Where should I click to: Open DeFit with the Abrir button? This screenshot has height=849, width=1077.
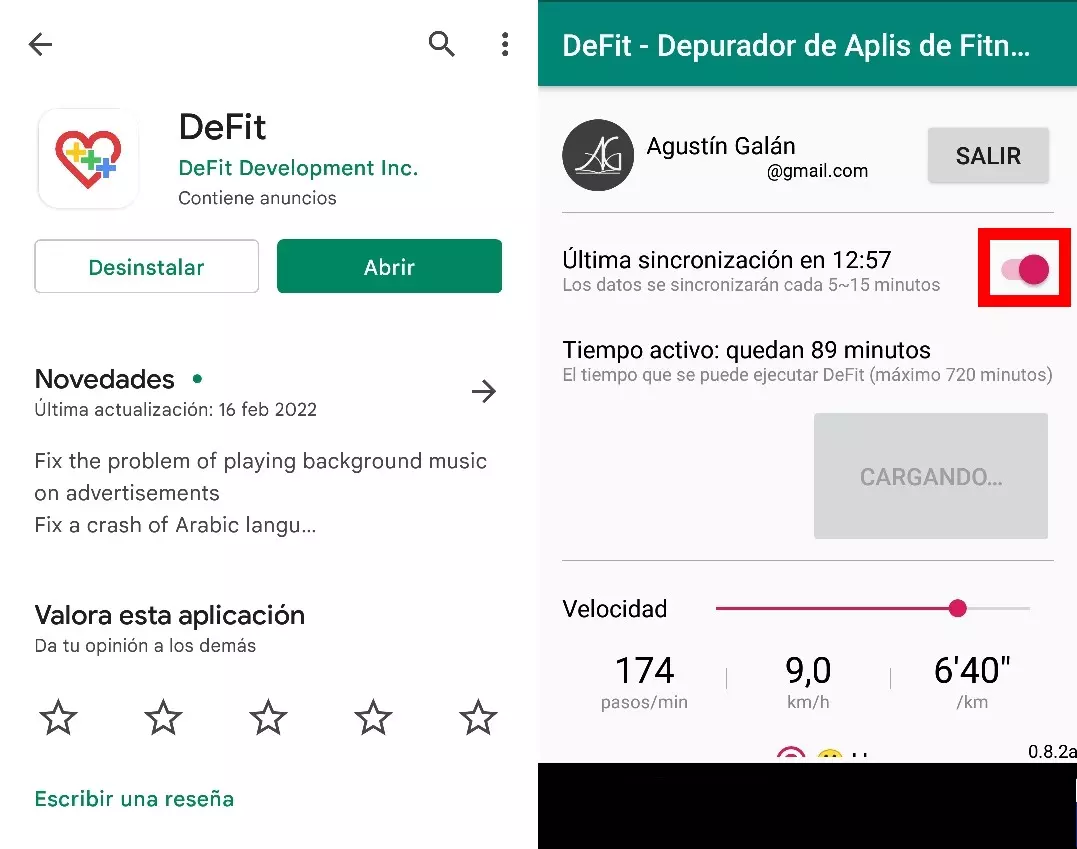389,267
